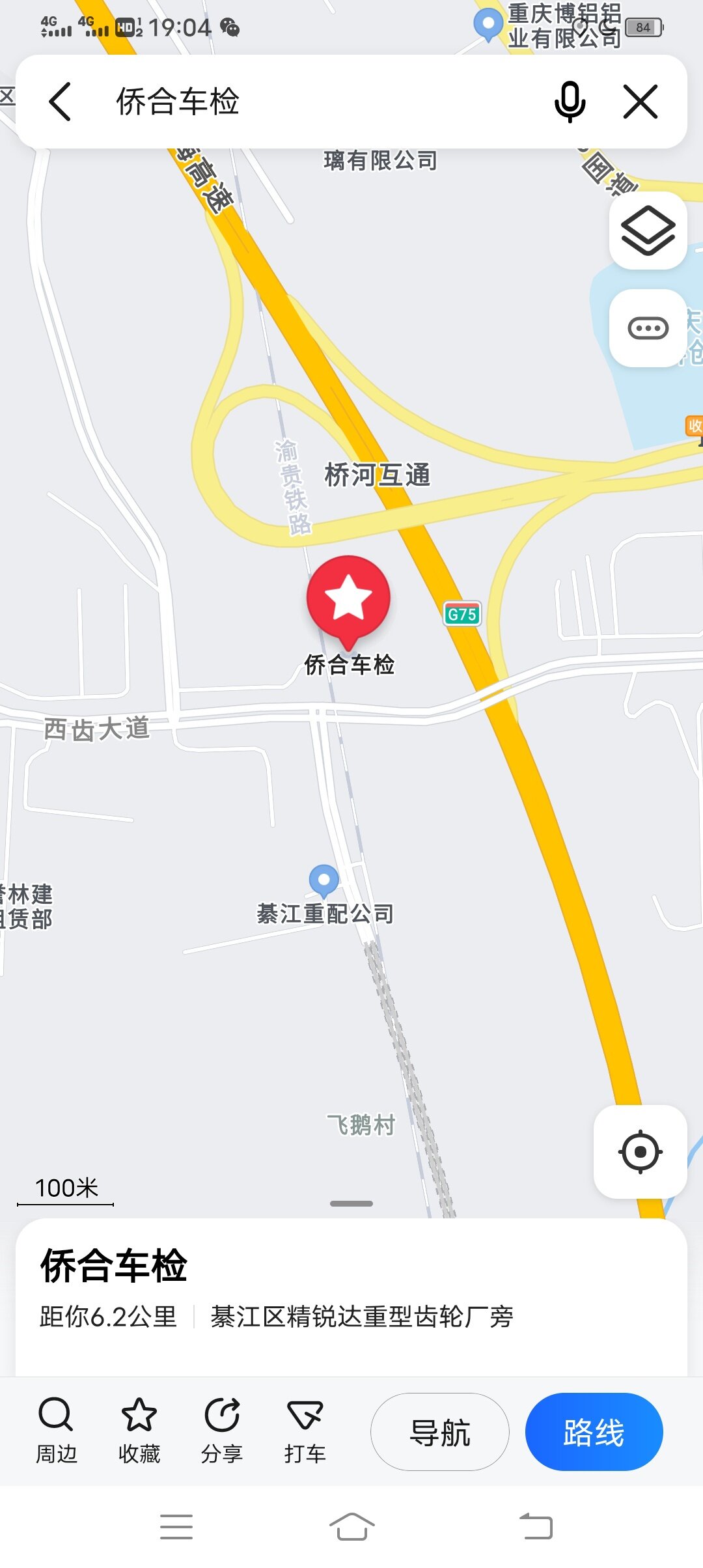The height and width of the screenshot is (1568, 703).
Task: Clear the search with the X icon
Action: click(641, 102)
